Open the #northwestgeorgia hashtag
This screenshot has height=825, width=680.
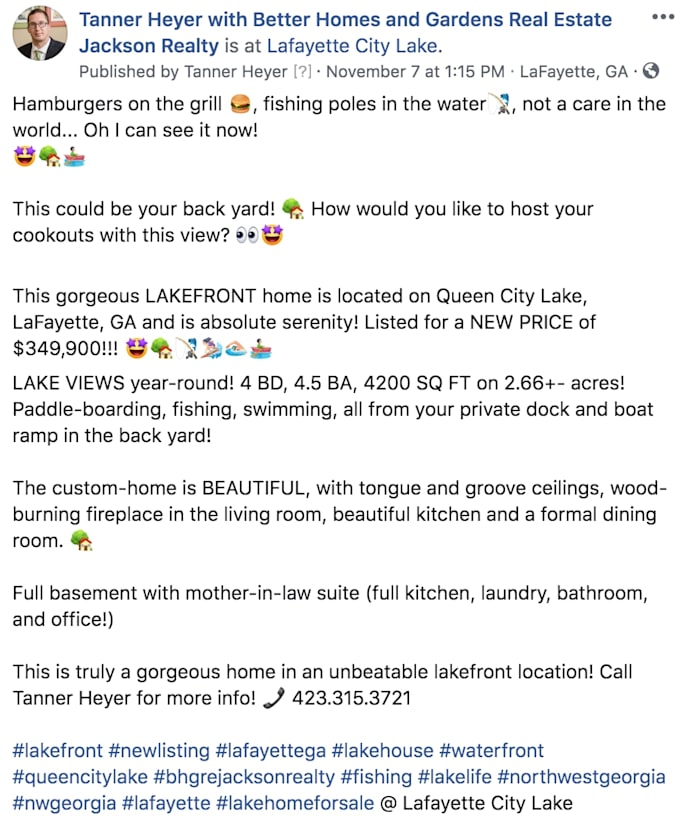tap(581, 777)
